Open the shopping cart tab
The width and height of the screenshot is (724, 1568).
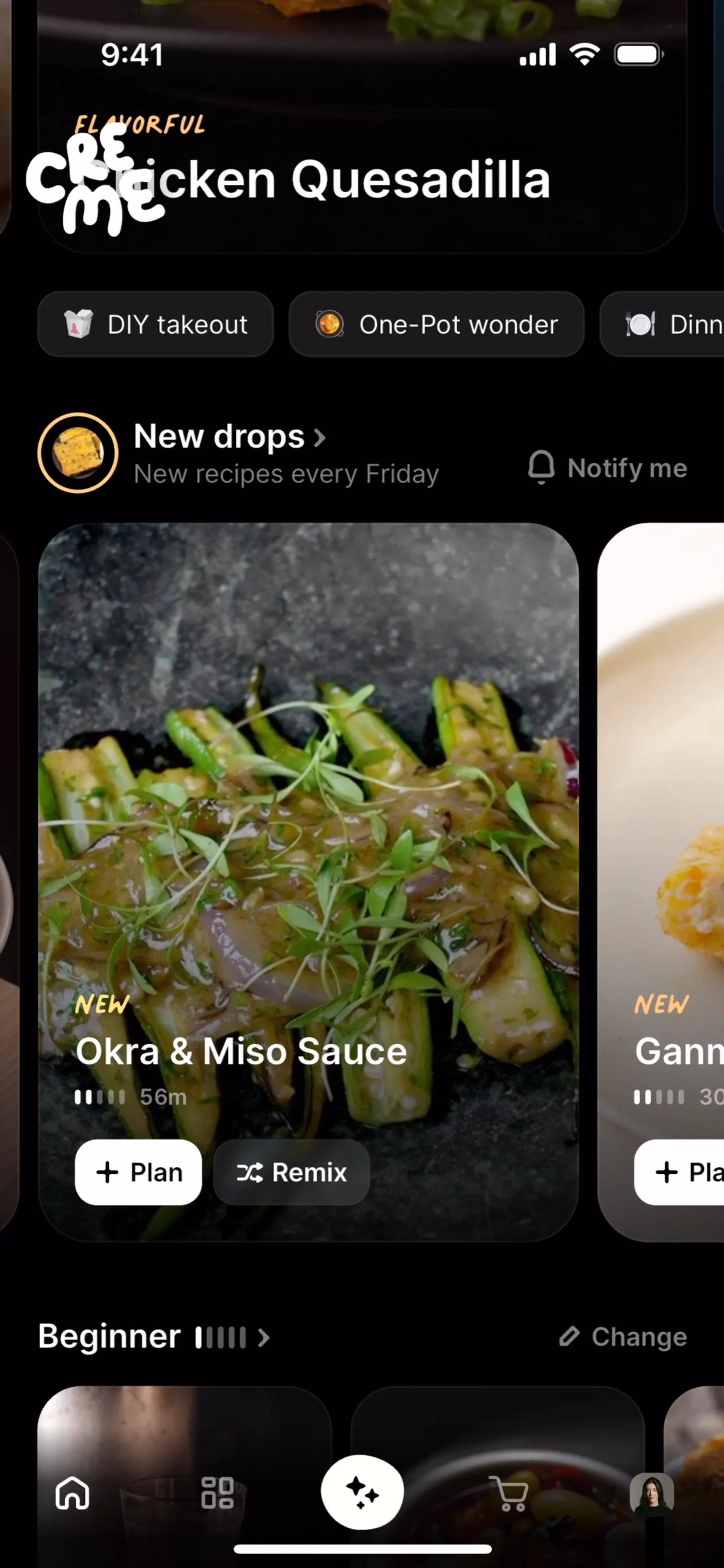pos(510,1493)
